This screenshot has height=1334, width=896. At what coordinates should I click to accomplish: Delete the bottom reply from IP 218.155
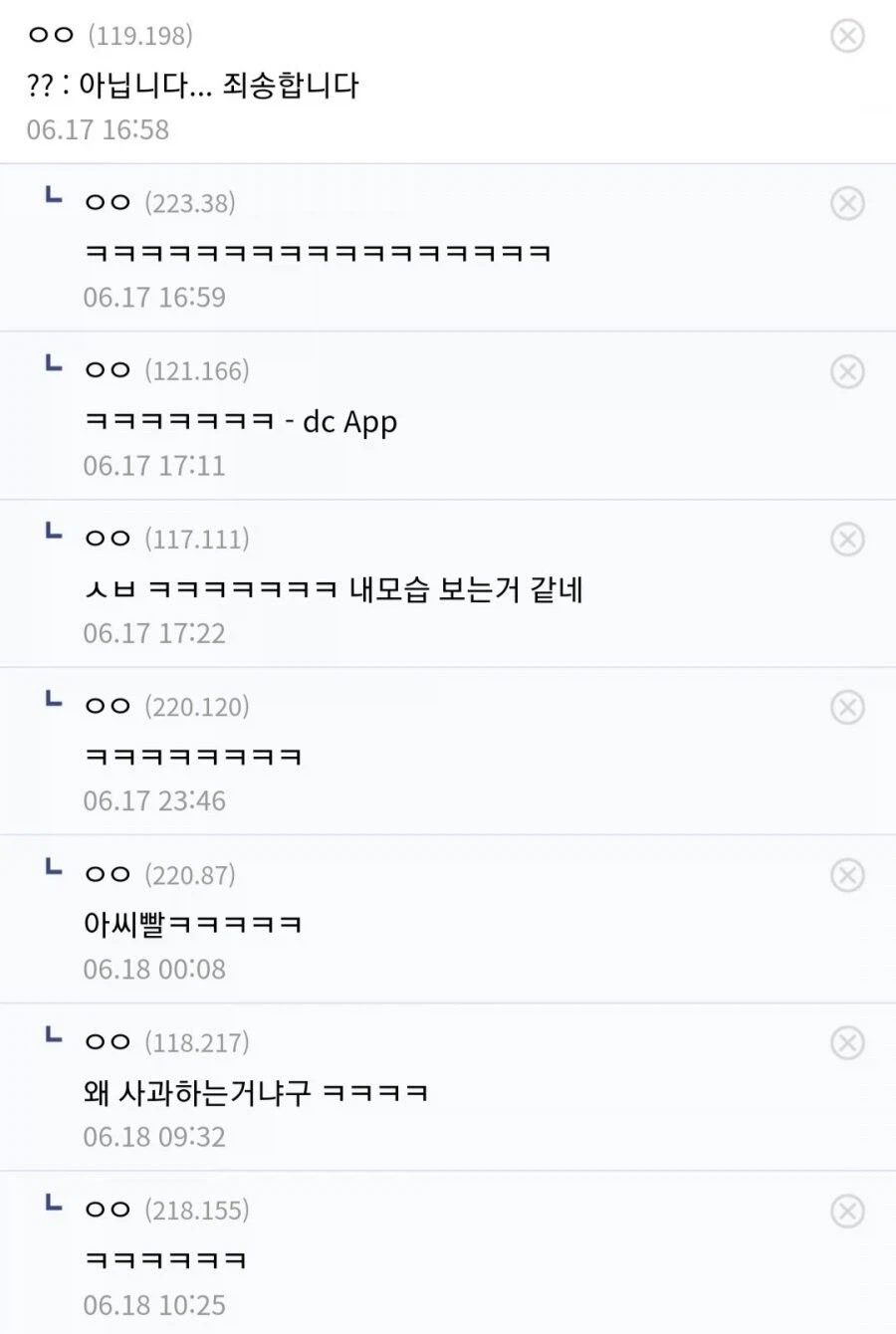(x=847, y=1212)
